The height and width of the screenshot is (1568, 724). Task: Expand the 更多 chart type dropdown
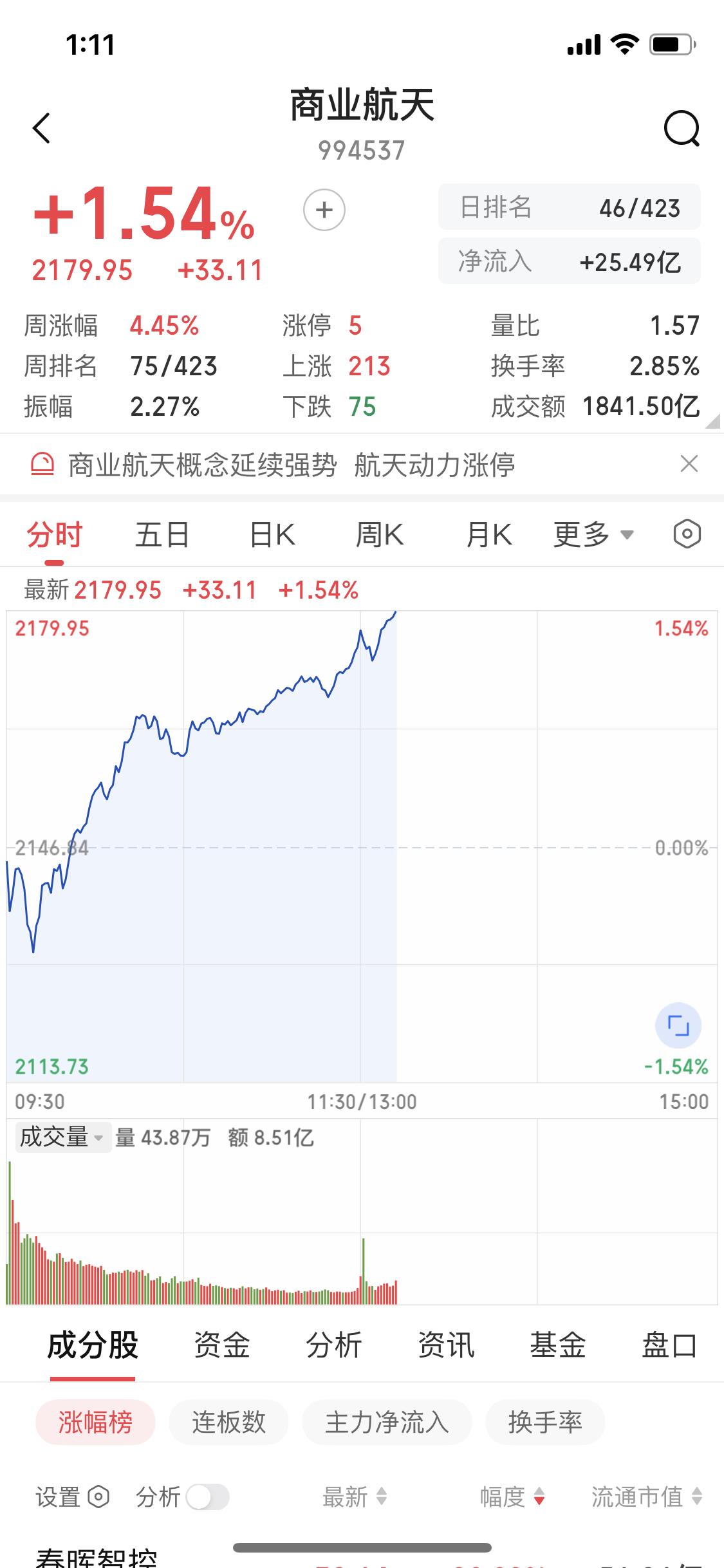[x=591, y=534]
